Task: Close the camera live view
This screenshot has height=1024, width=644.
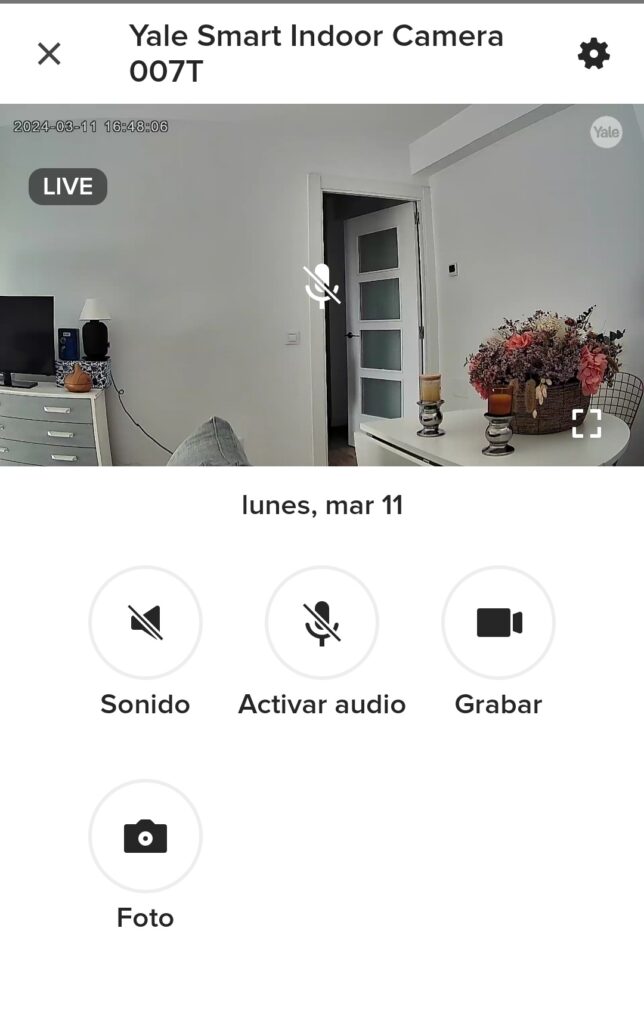Action: click(49, 54)
